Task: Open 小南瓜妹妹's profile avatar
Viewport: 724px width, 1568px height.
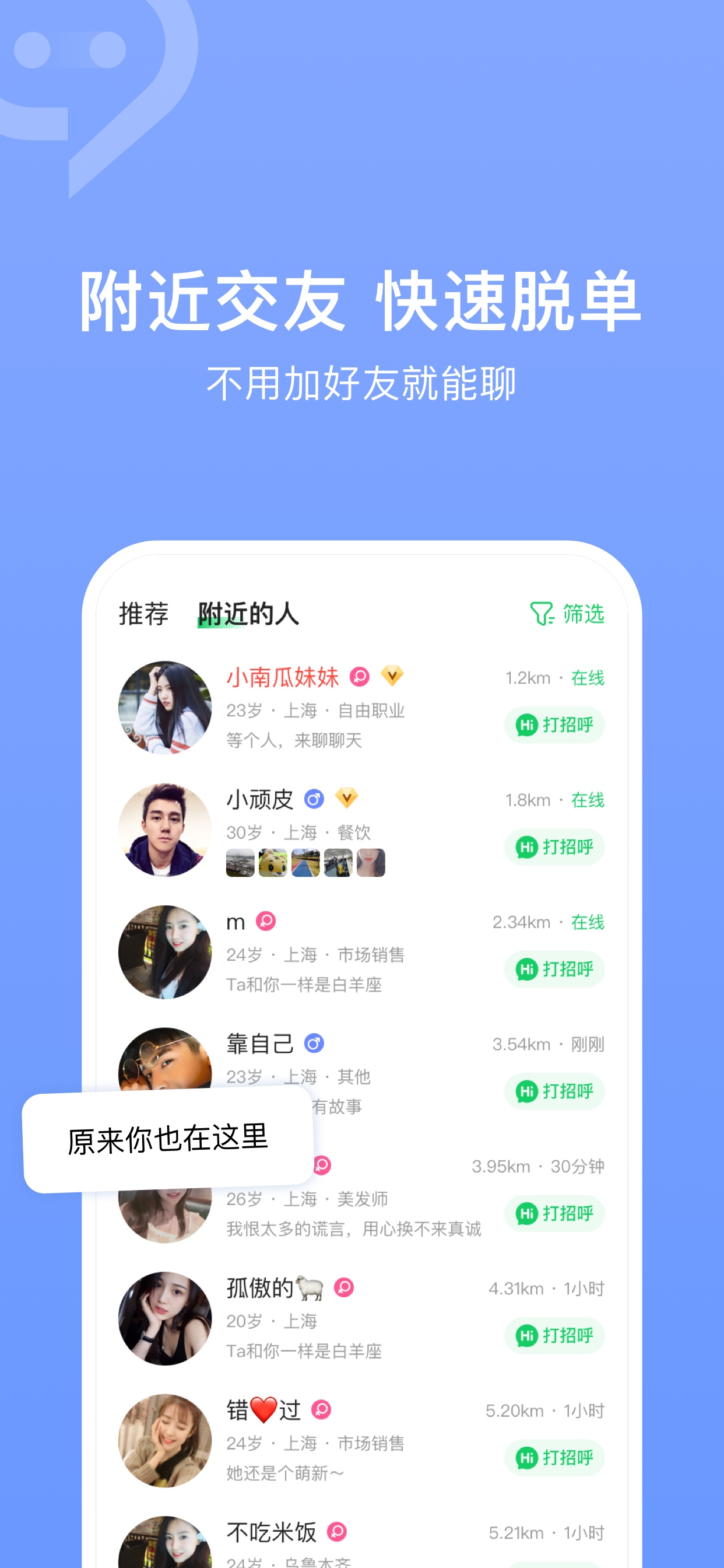Action: (166, 709)
